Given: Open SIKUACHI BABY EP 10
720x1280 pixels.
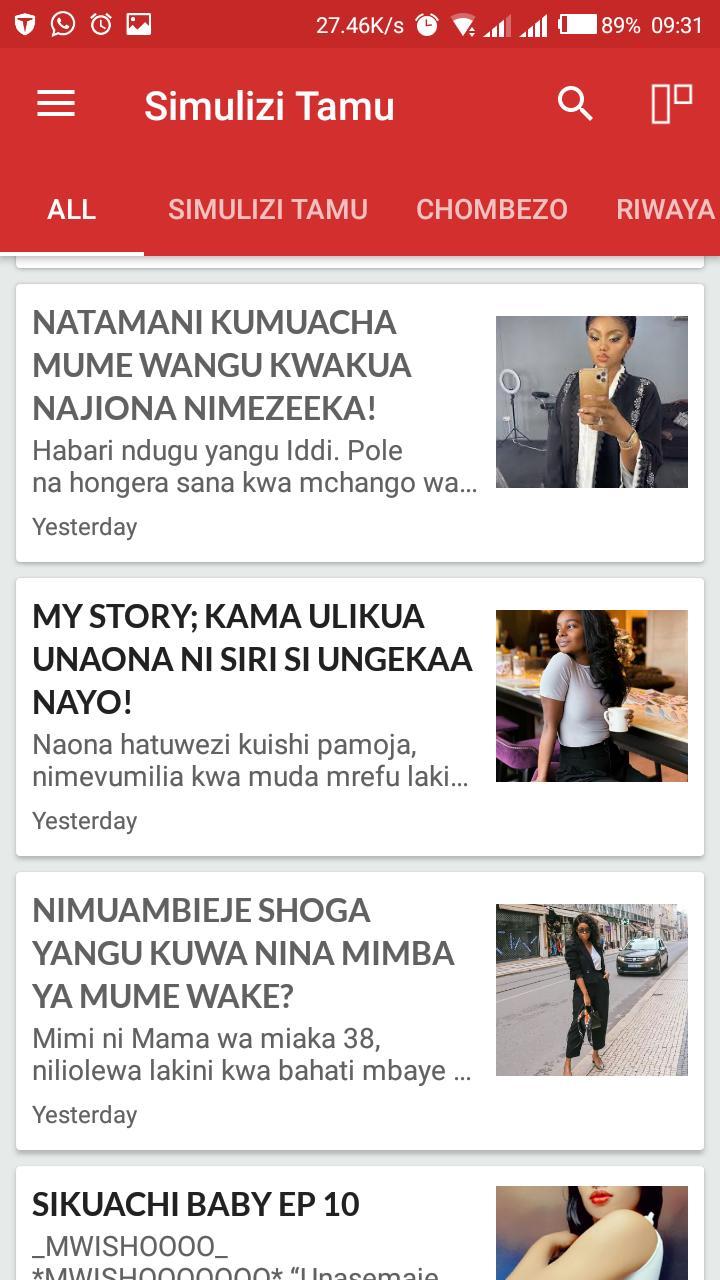Looking at the screenshot, I should 196,1204.
